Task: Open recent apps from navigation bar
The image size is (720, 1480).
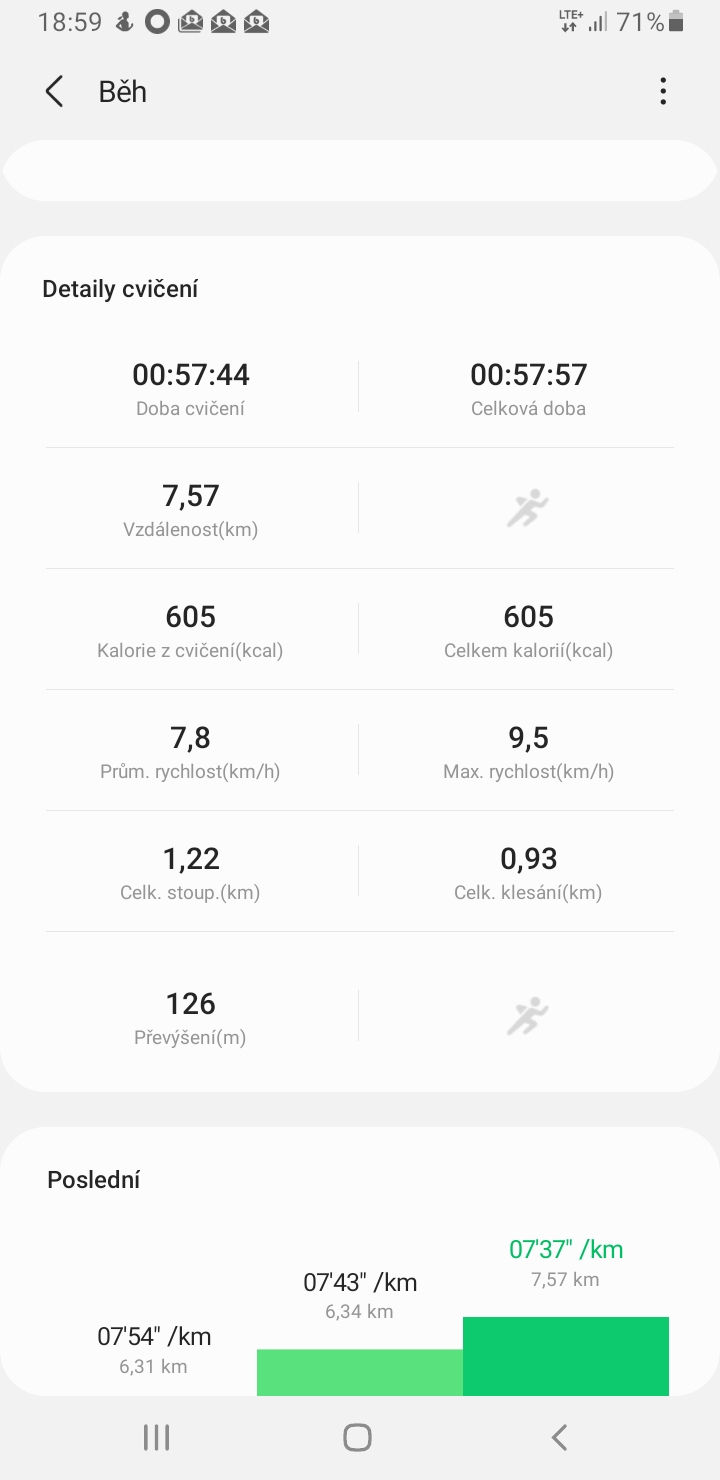Action: [x=157, y=1438]
